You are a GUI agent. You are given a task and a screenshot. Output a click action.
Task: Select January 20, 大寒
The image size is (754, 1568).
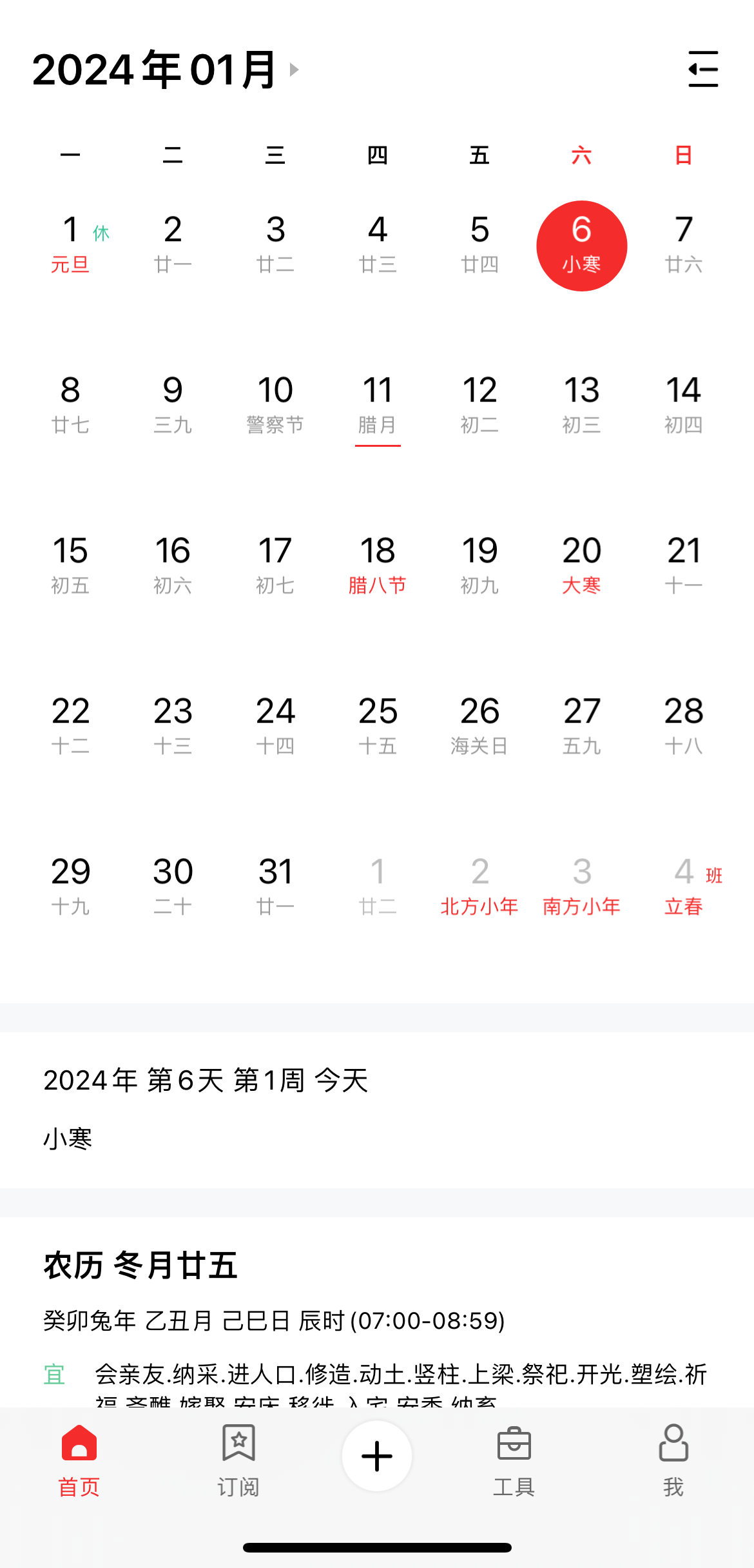coord(582,564)
